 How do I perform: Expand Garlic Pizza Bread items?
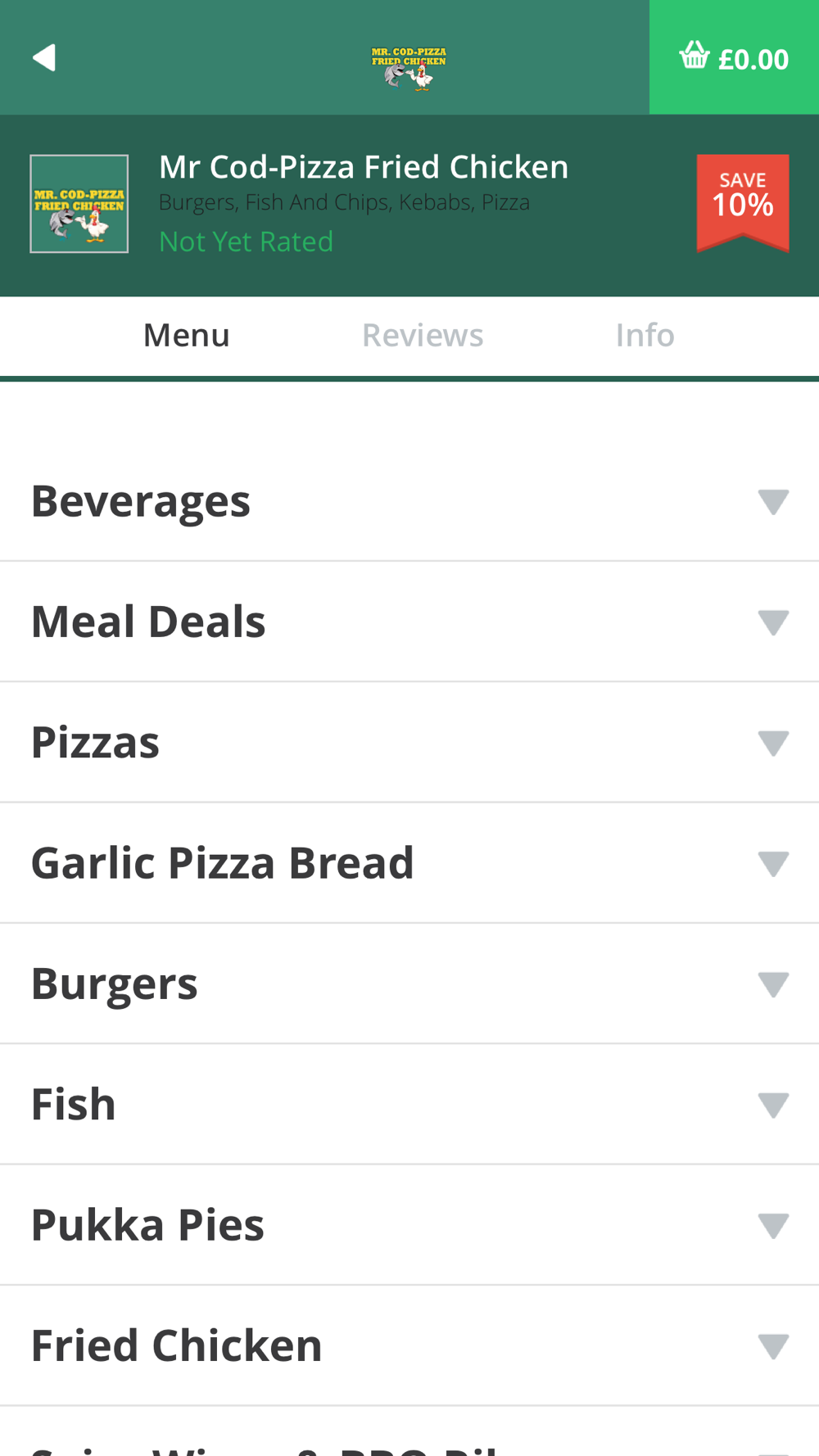409,863
